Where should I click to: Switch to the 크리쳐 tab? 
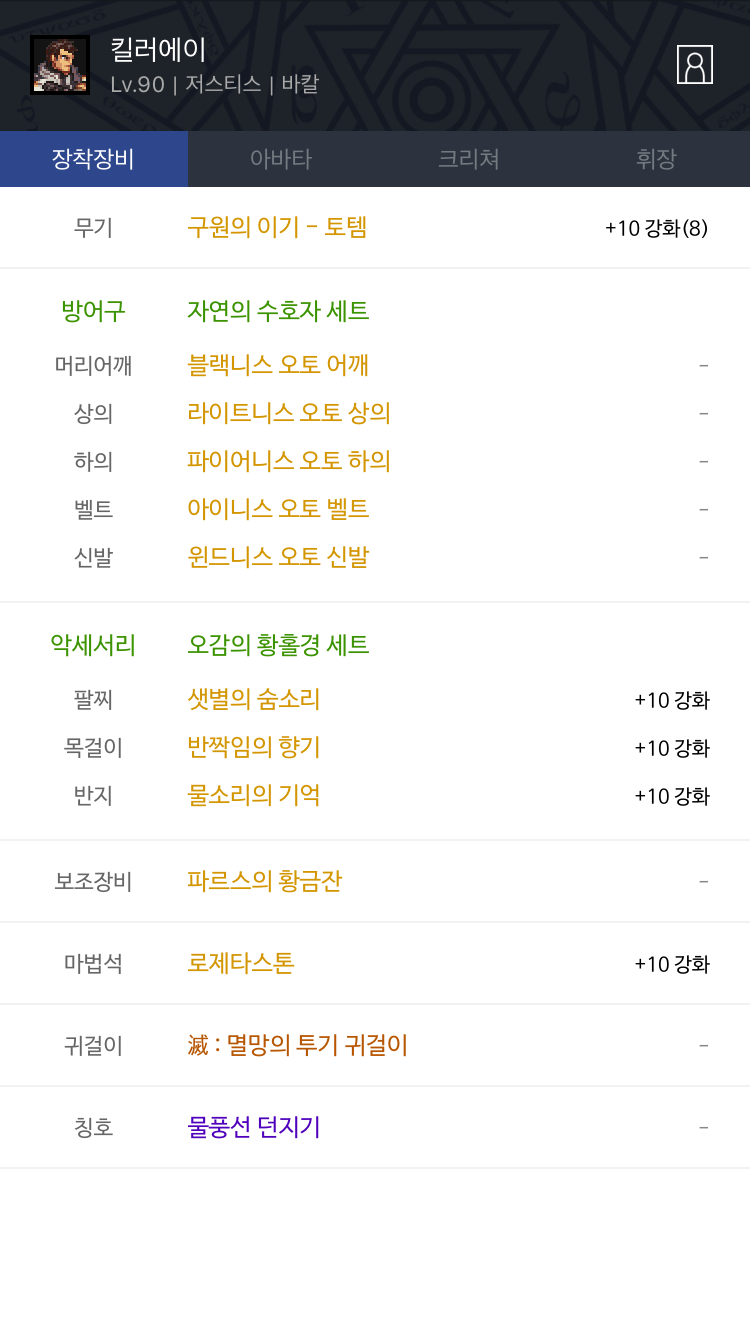(x=469, y=159)
